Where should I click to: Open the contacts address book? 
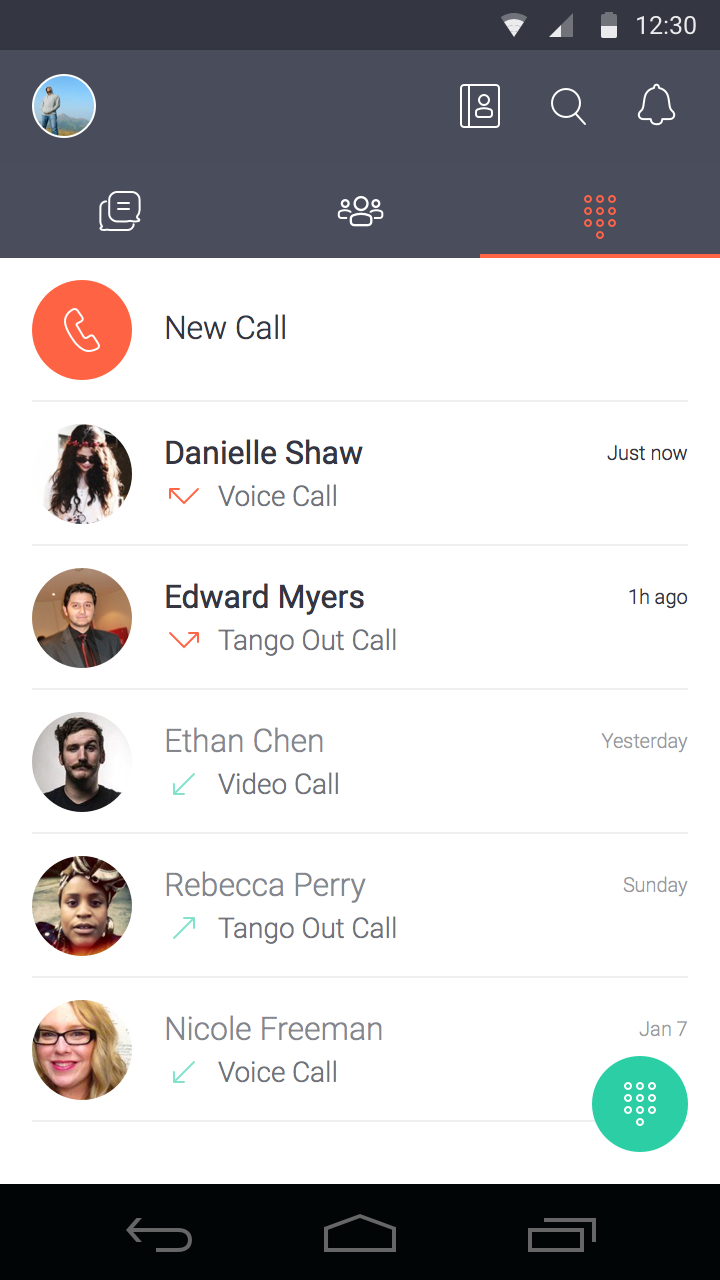(x=480, y=106)
